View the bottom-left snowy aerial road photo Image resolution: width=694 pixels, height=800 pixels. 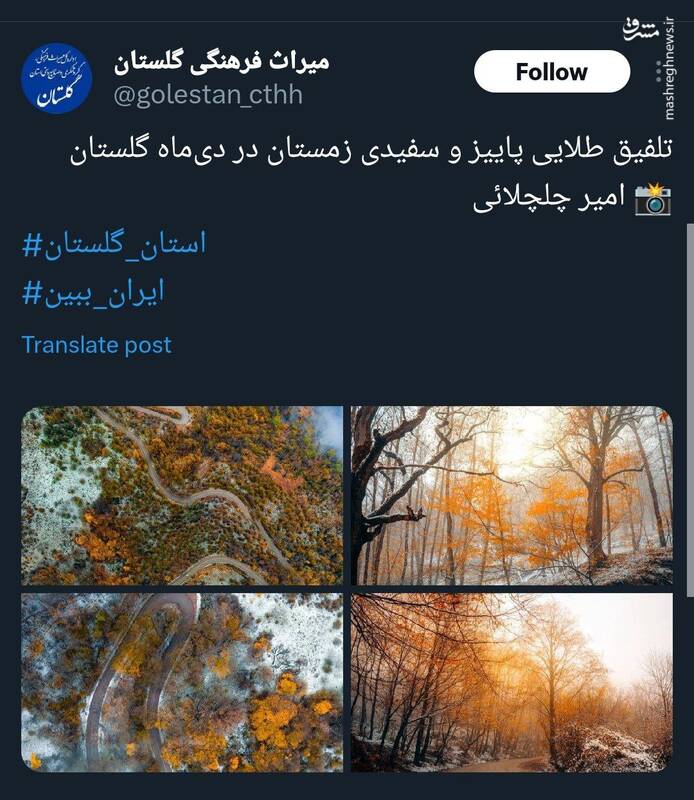[182, 682]
